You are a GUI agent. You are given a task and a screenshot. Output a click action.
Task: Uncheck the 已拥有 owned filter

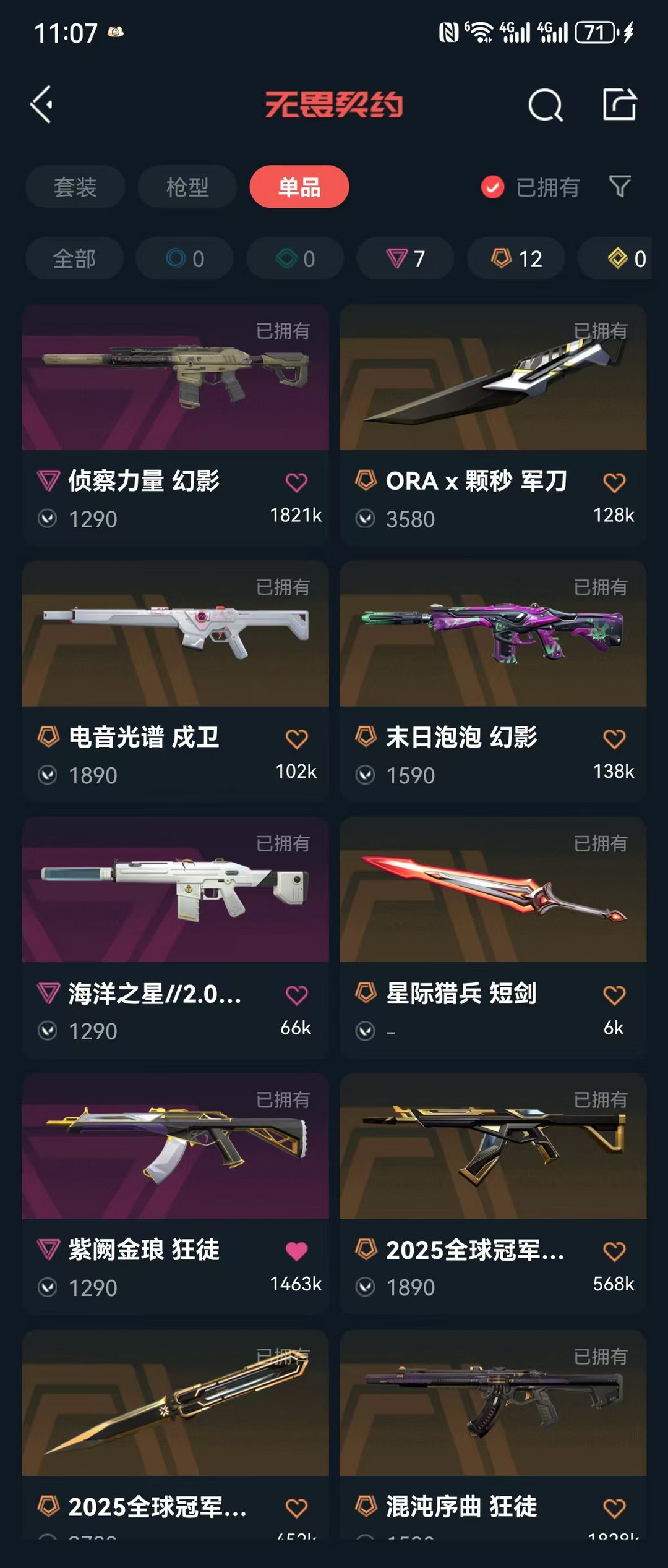(493, 187)
